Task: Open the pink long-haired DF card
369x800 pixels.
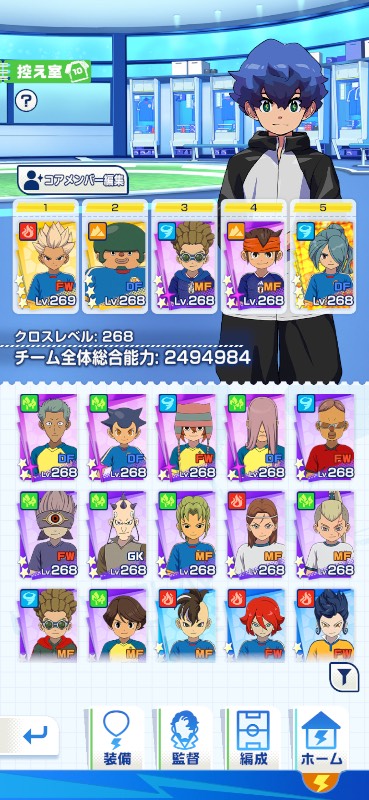Action: click(x=256, y=437)
